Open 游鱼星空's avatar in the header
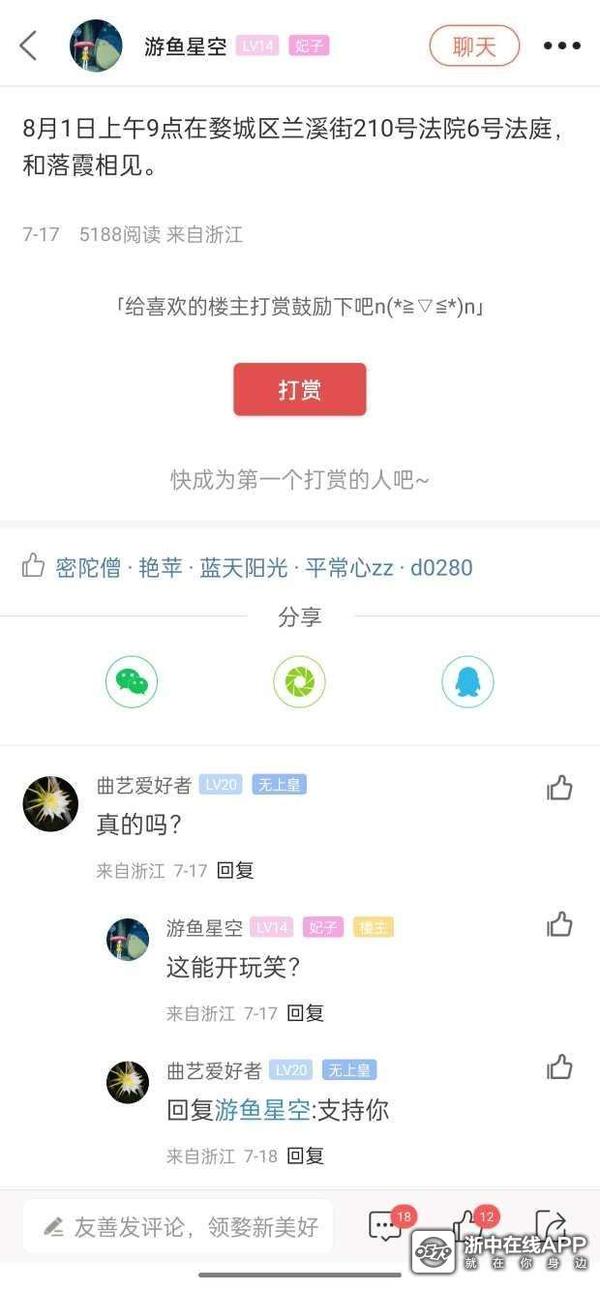This screenshot has height=1290, width=600. tap(96, 46)
